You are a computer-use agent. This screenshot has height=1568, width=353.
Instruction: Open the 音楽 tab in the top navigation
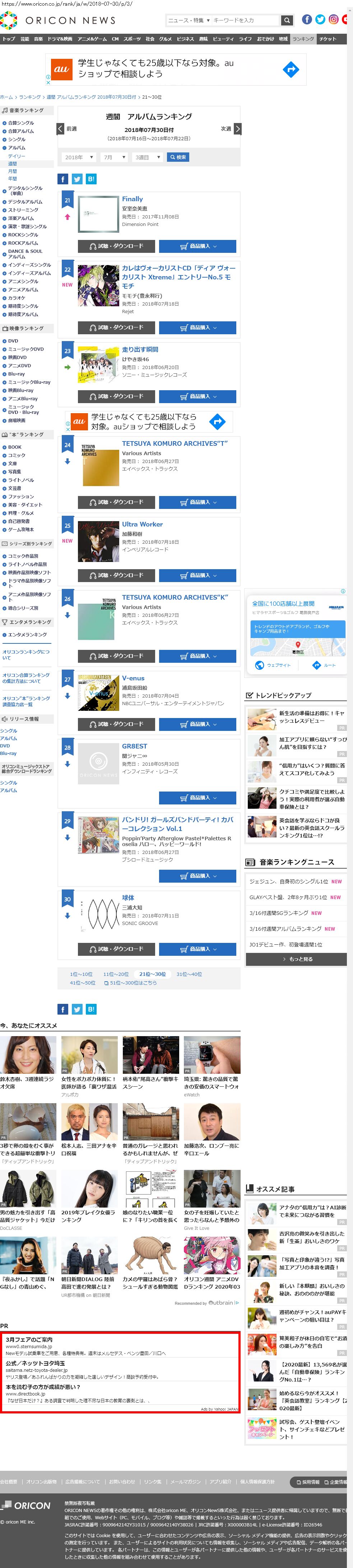click(38, 39)
